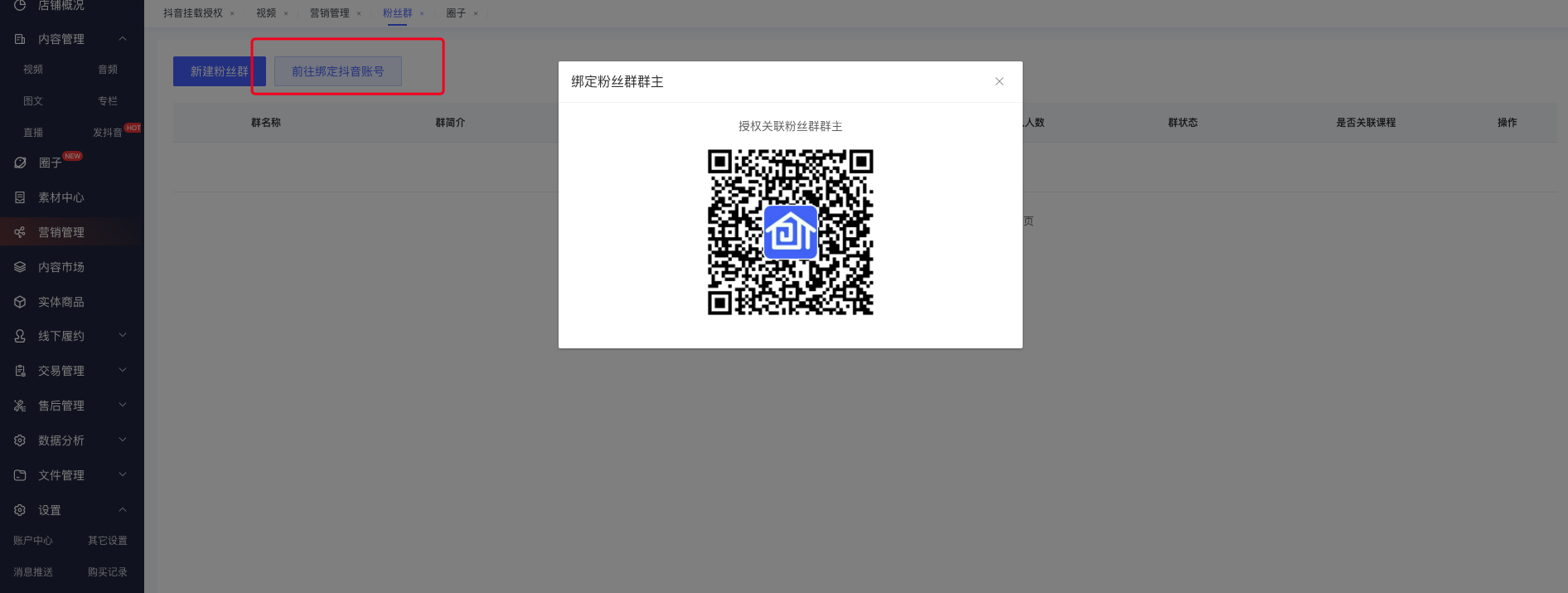Close the 绑定粉丝群群主 dialog
The height and width of the screenshot is (593, 1568).
click(x=999, y=81)
